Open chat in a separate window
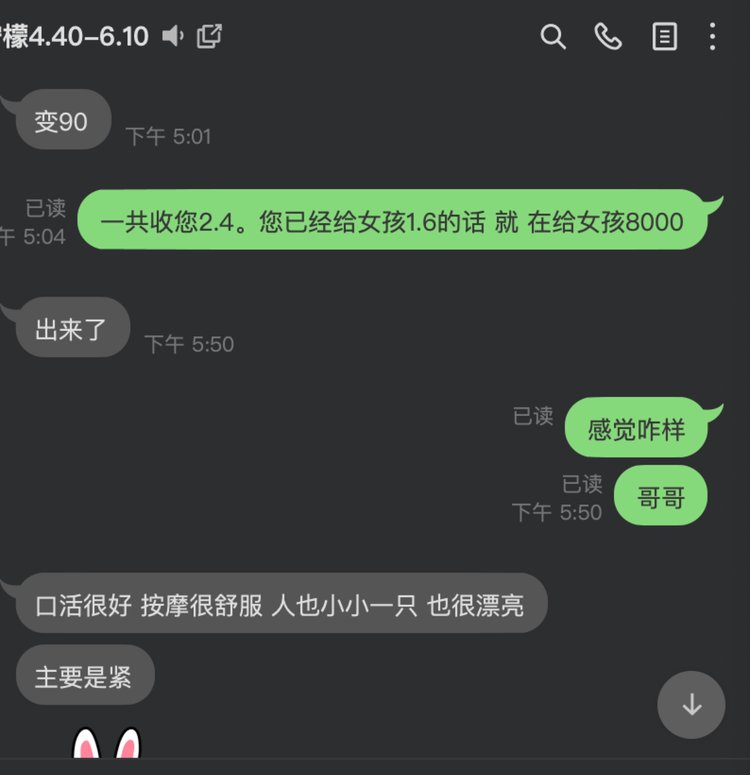Viewport: 750px width, 775px height. pyautogui.click(x=209, y=37)
